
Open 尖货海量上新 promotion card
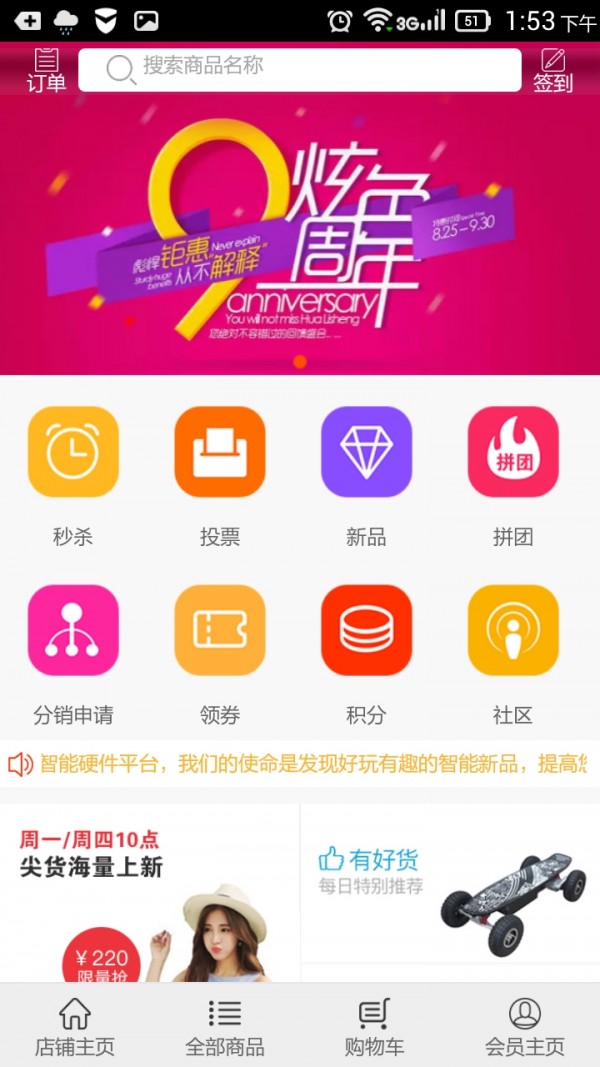coord(150,893)
